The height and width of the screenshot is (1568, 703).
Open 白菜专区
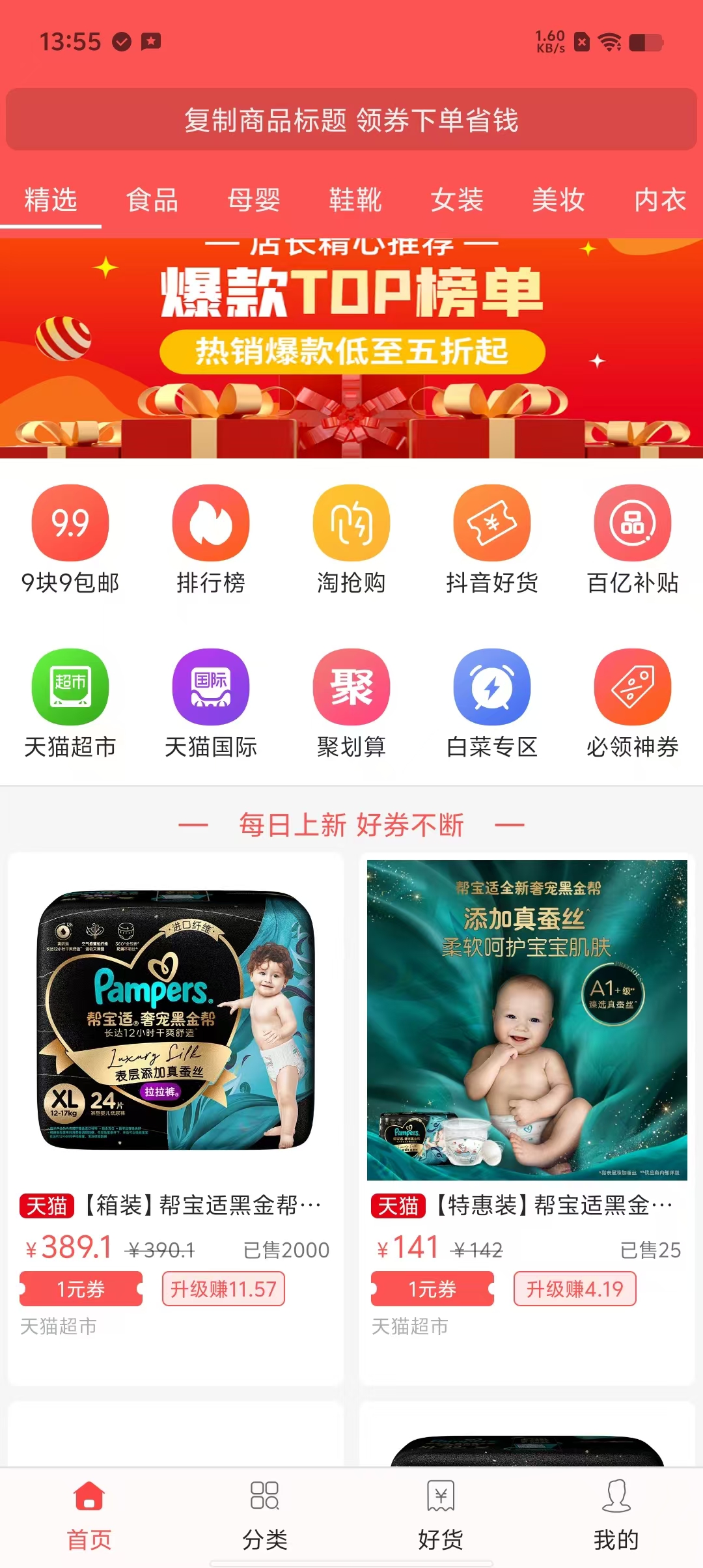pos(492,703)
